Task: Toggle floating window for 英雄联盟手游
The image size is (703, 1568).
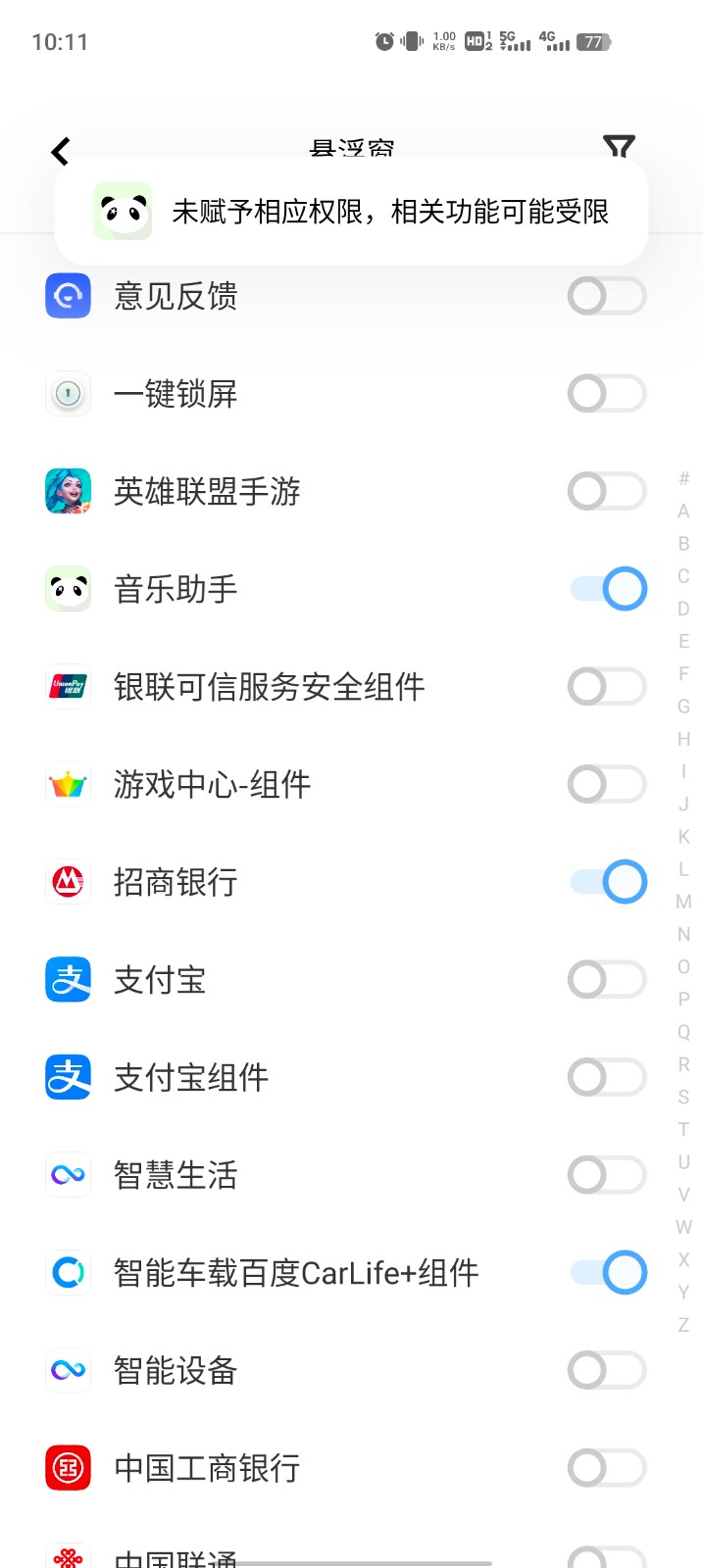Action: [x=606, y=491]
